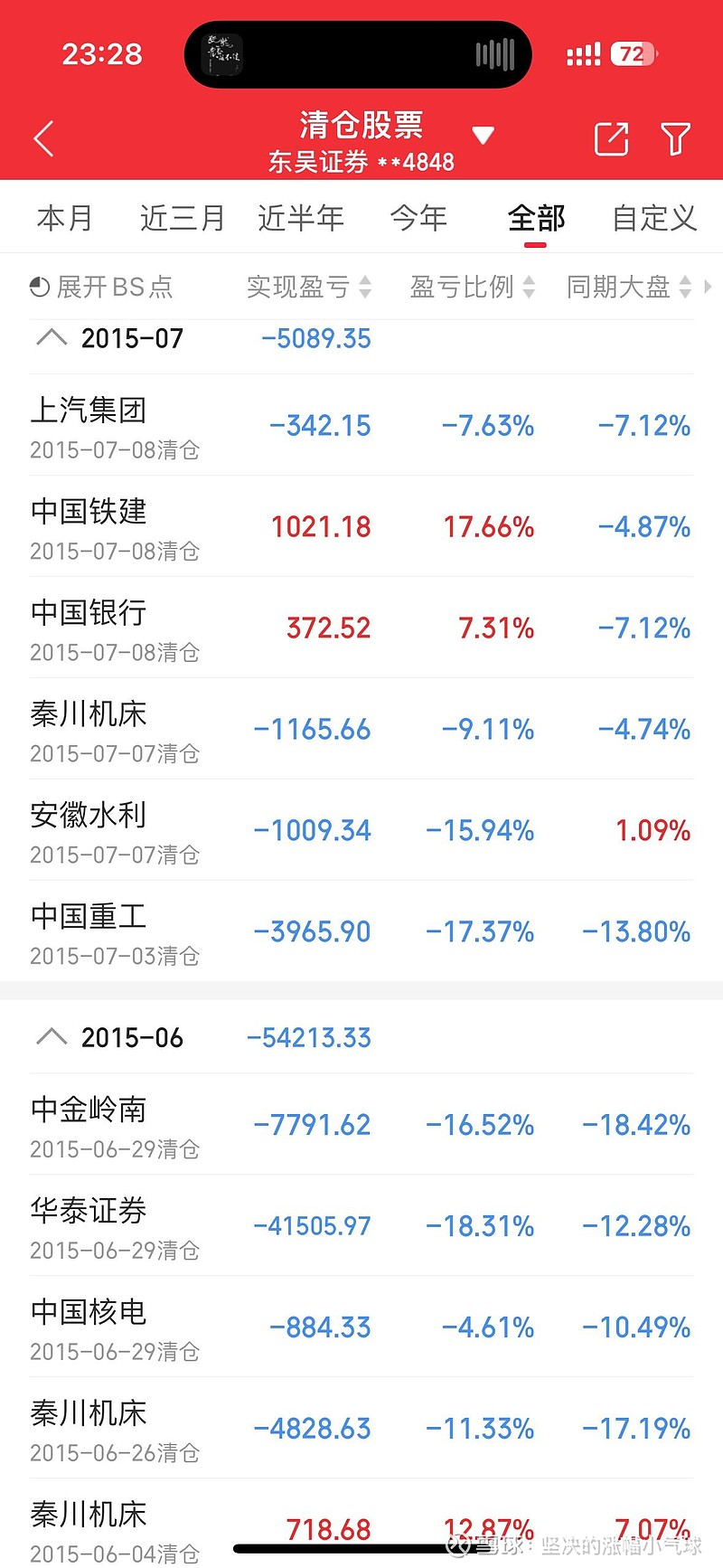The height and width of the screenshot is (1568, 723).
Task: Open the filter funnel icon
Action: tap(676, 139)
